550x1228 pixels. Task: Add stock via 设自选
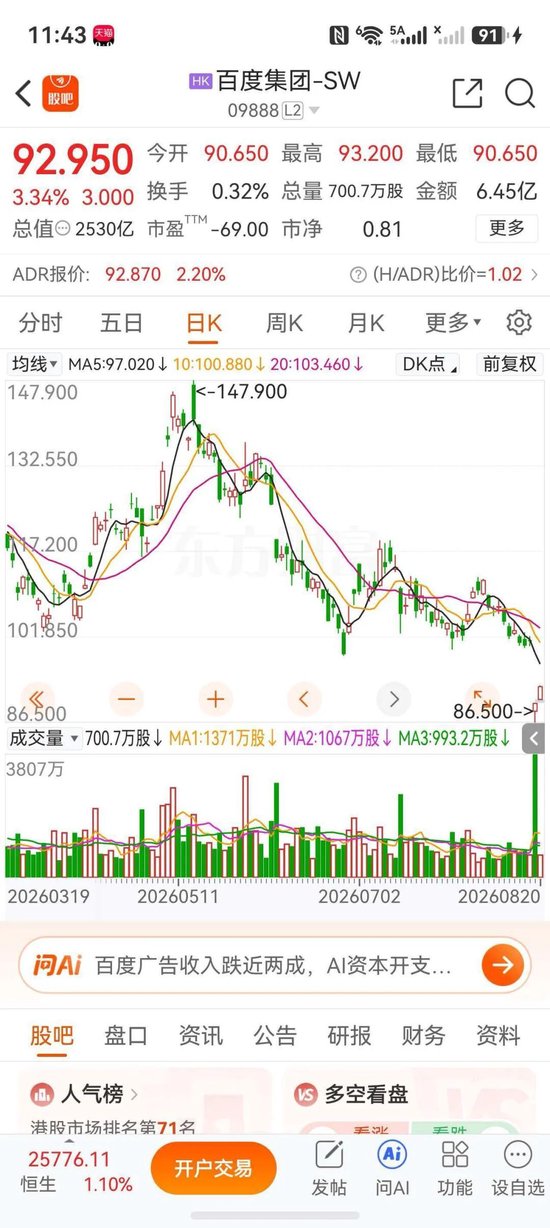click(x=518, y=1167)
